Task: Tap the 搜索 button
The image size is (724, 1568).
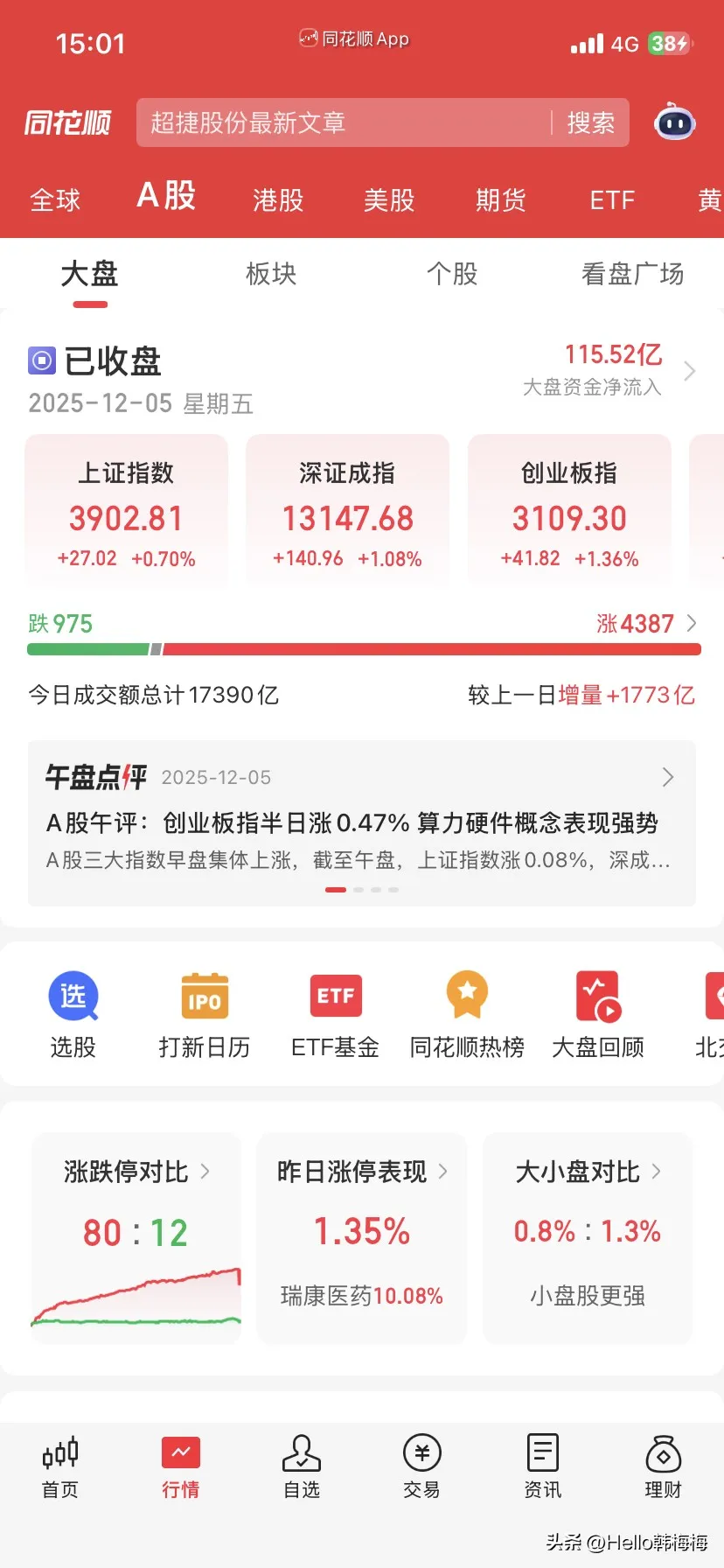Action: point(590,122)
